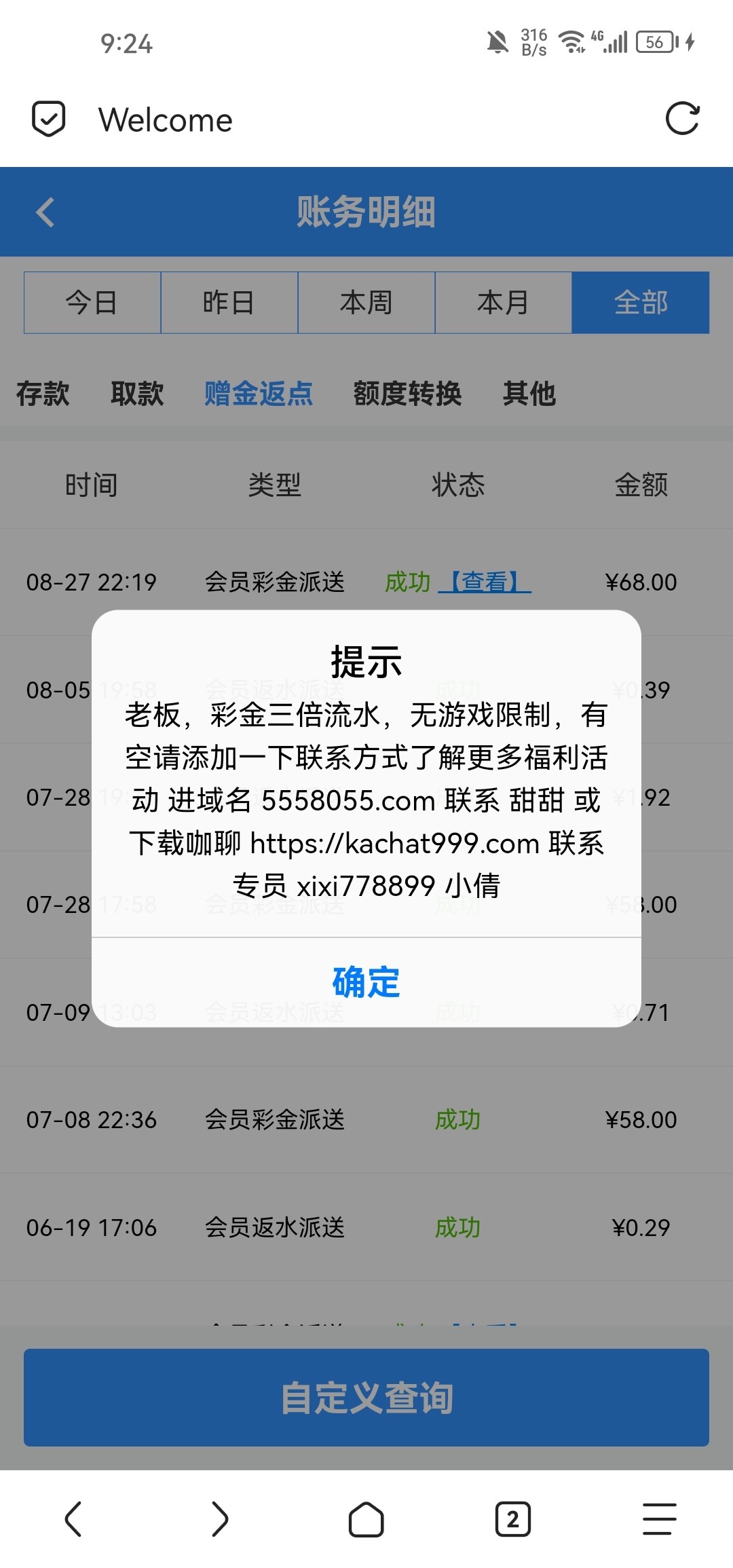Switch to 额度转换 tab

407,394
